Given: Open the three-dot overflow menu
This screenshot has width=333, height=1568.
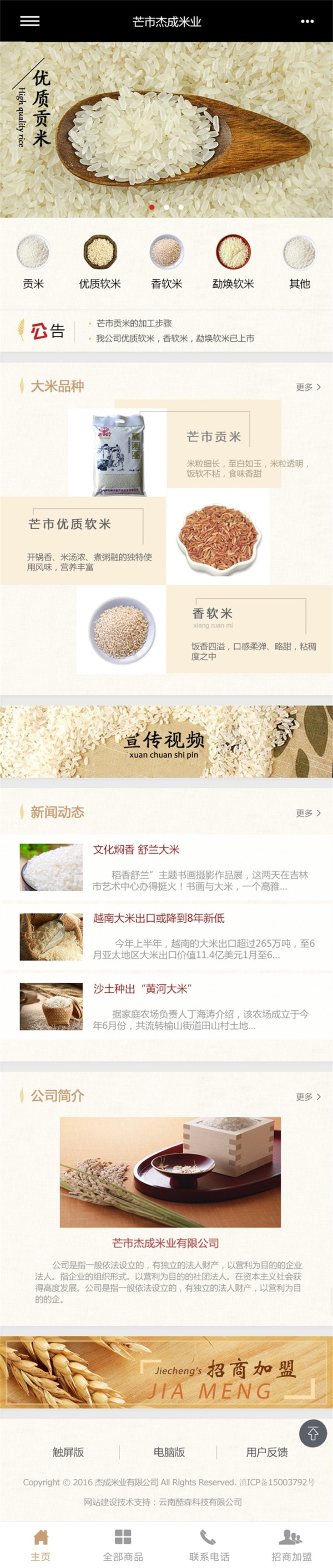Looking at the screenshot, I should coord(307,21).
